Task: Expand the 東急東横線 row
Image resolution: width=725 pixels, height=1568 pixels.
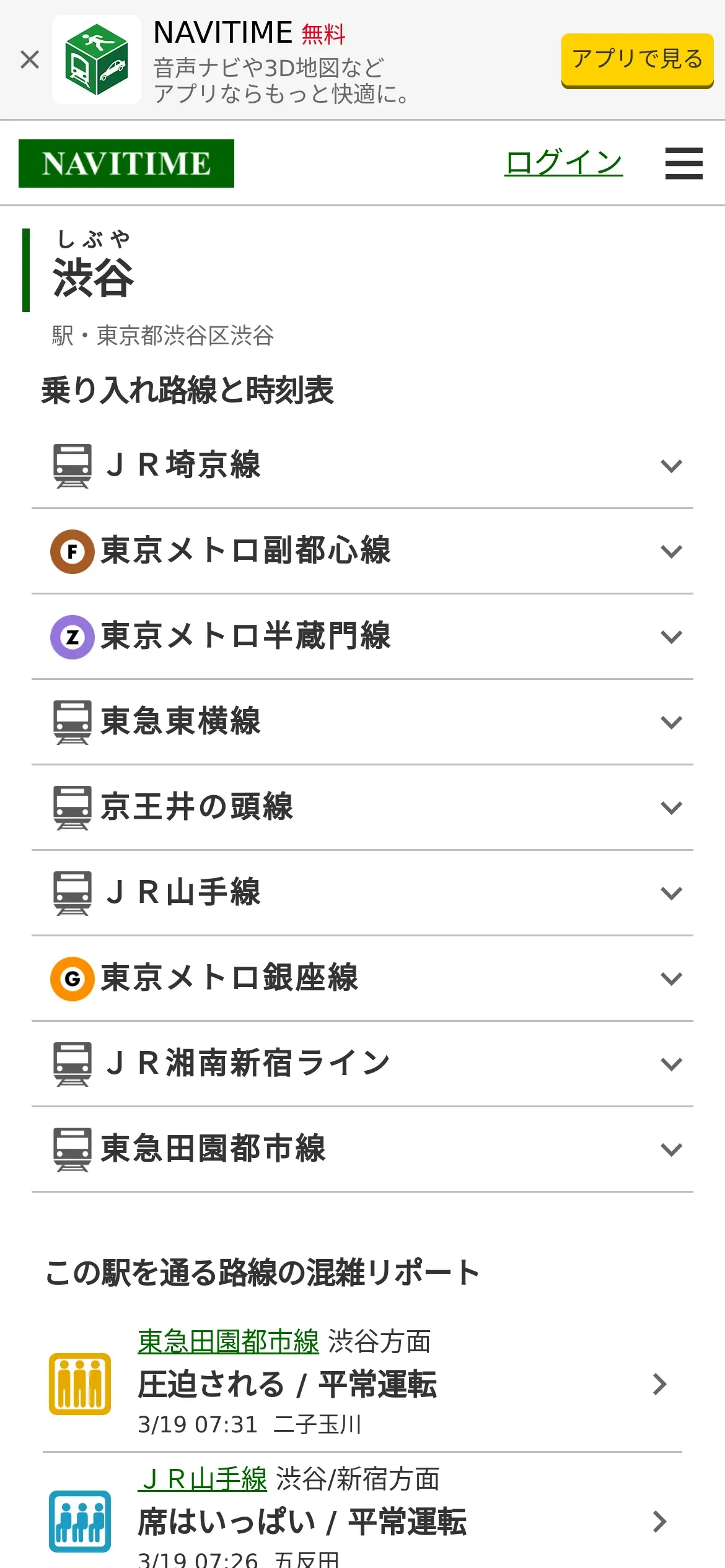Action: pos(362,722)
